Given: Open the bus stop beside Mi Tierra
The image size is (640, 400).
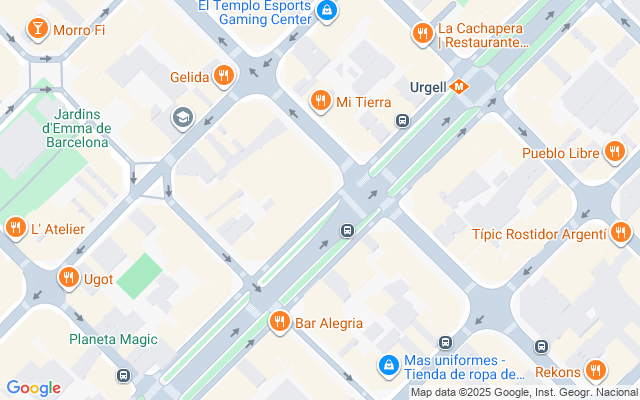Looking at the screenshot, I should (x=401, y=121).
